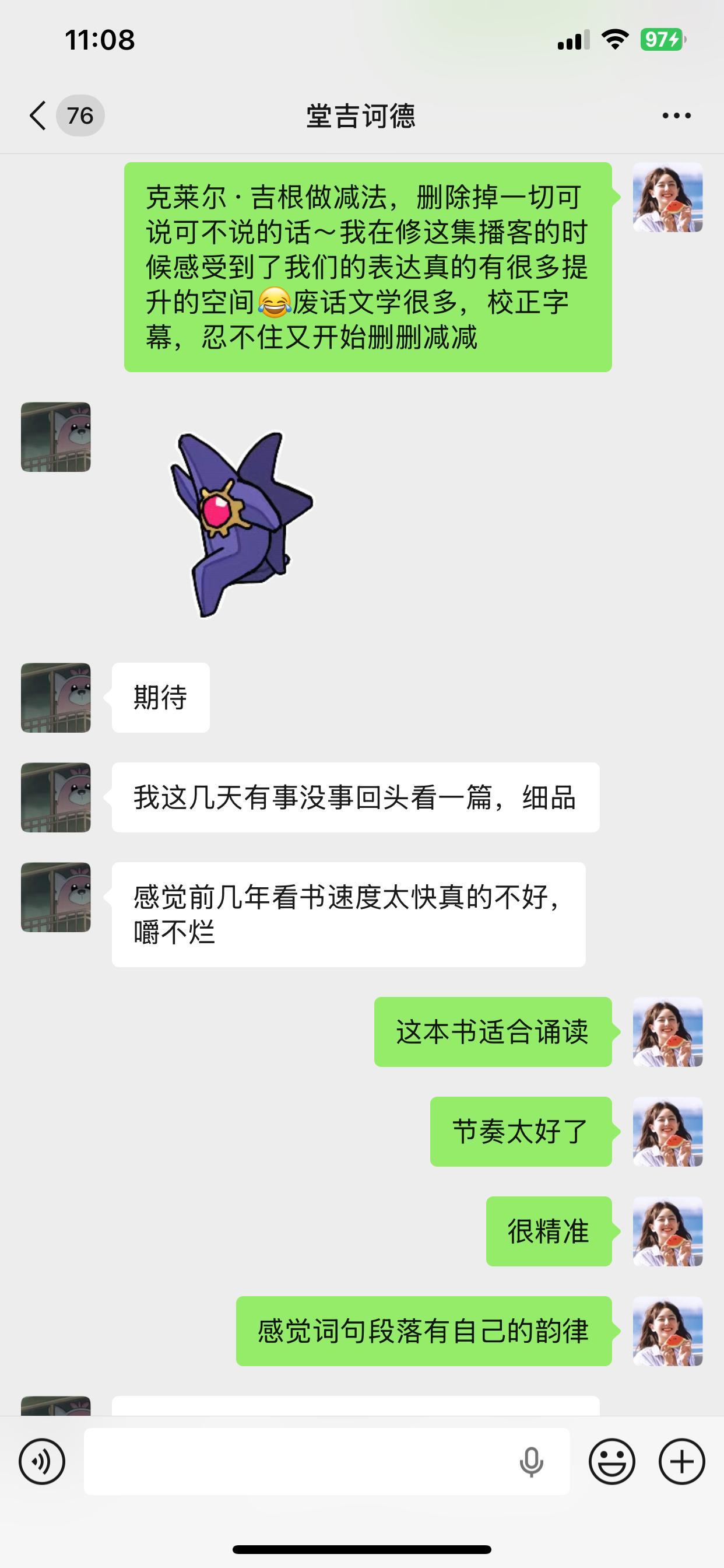Open the emoji sticker panel

click(611, 1461)
